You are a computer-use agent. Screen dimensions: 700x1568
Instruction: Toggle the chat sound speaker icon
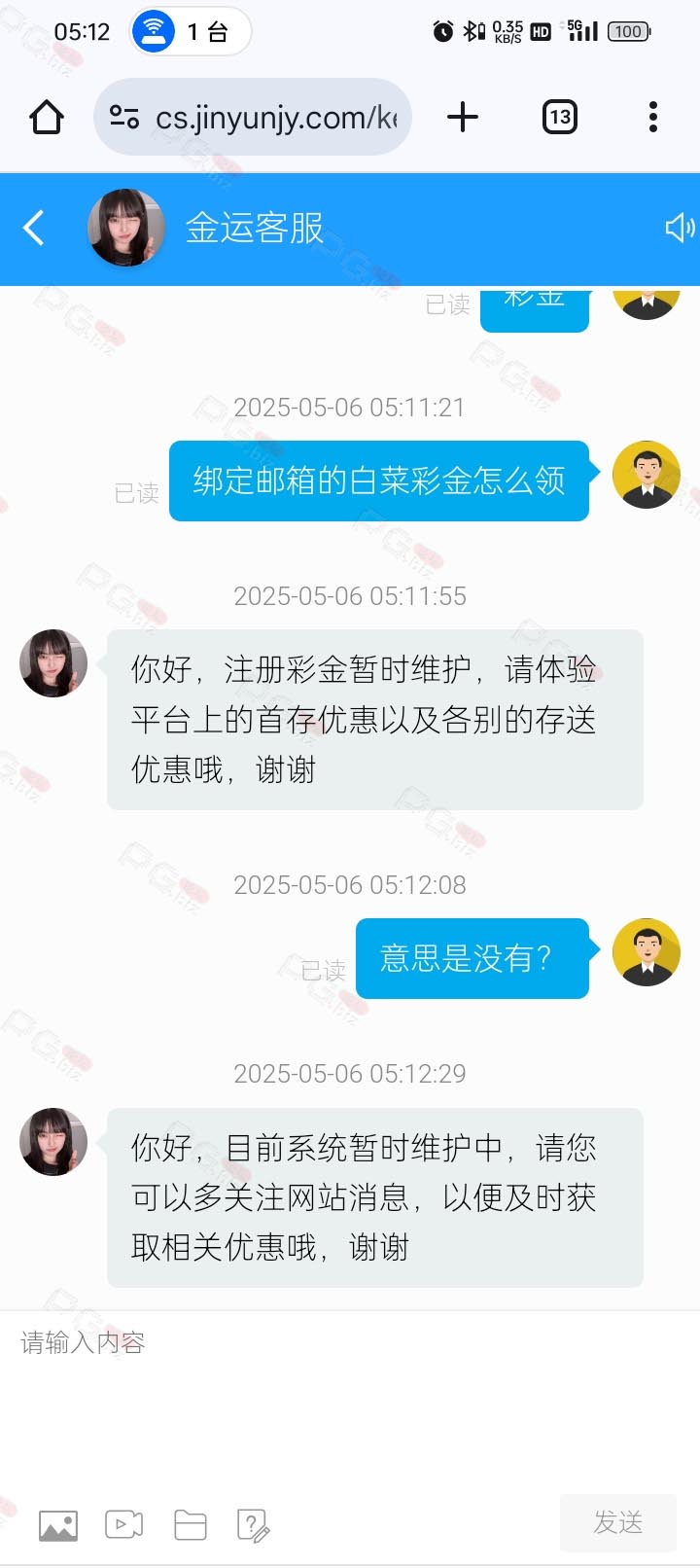coord(680,228)
